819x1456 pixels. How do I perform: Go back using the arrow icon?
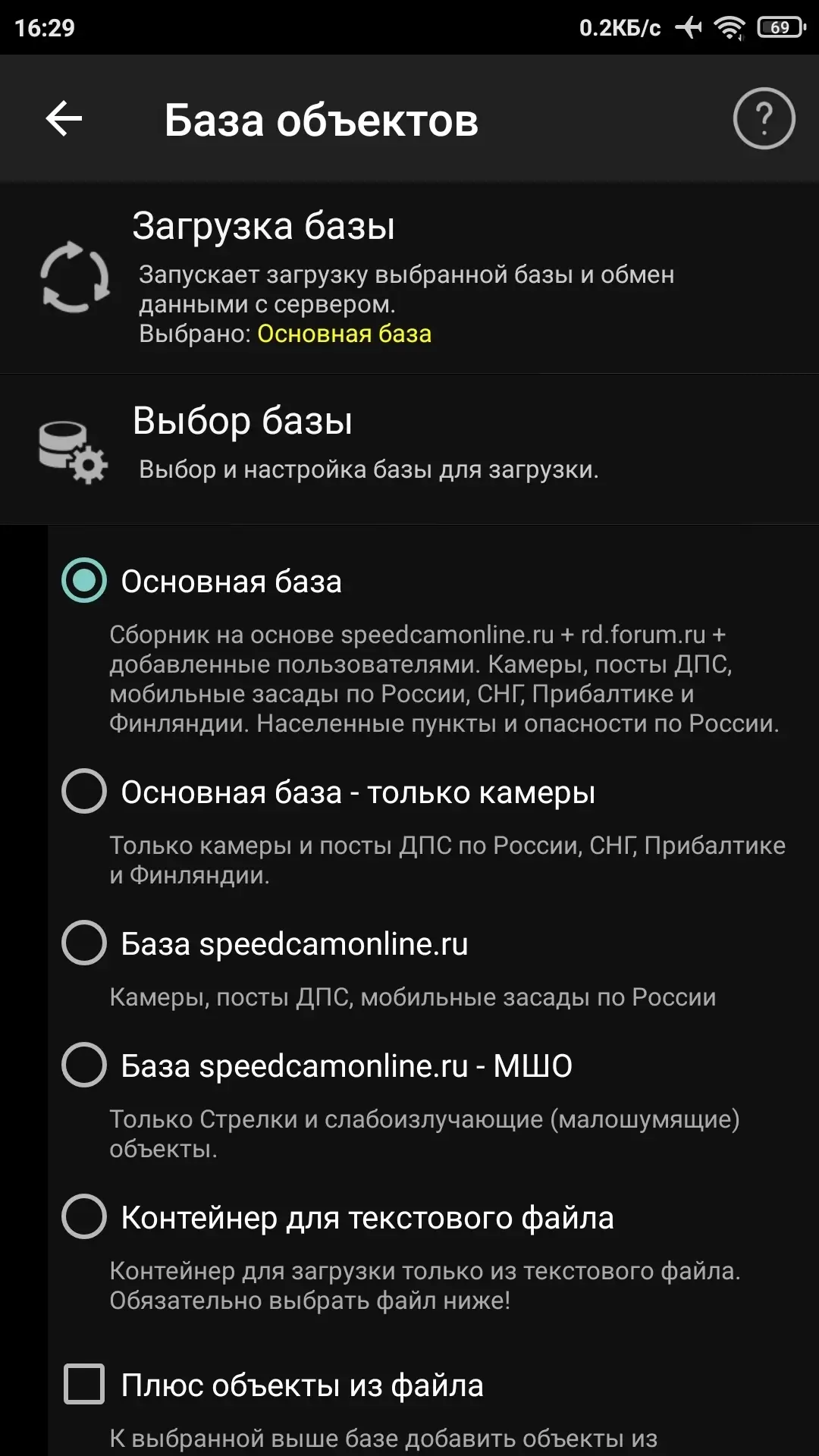(64, 119)
